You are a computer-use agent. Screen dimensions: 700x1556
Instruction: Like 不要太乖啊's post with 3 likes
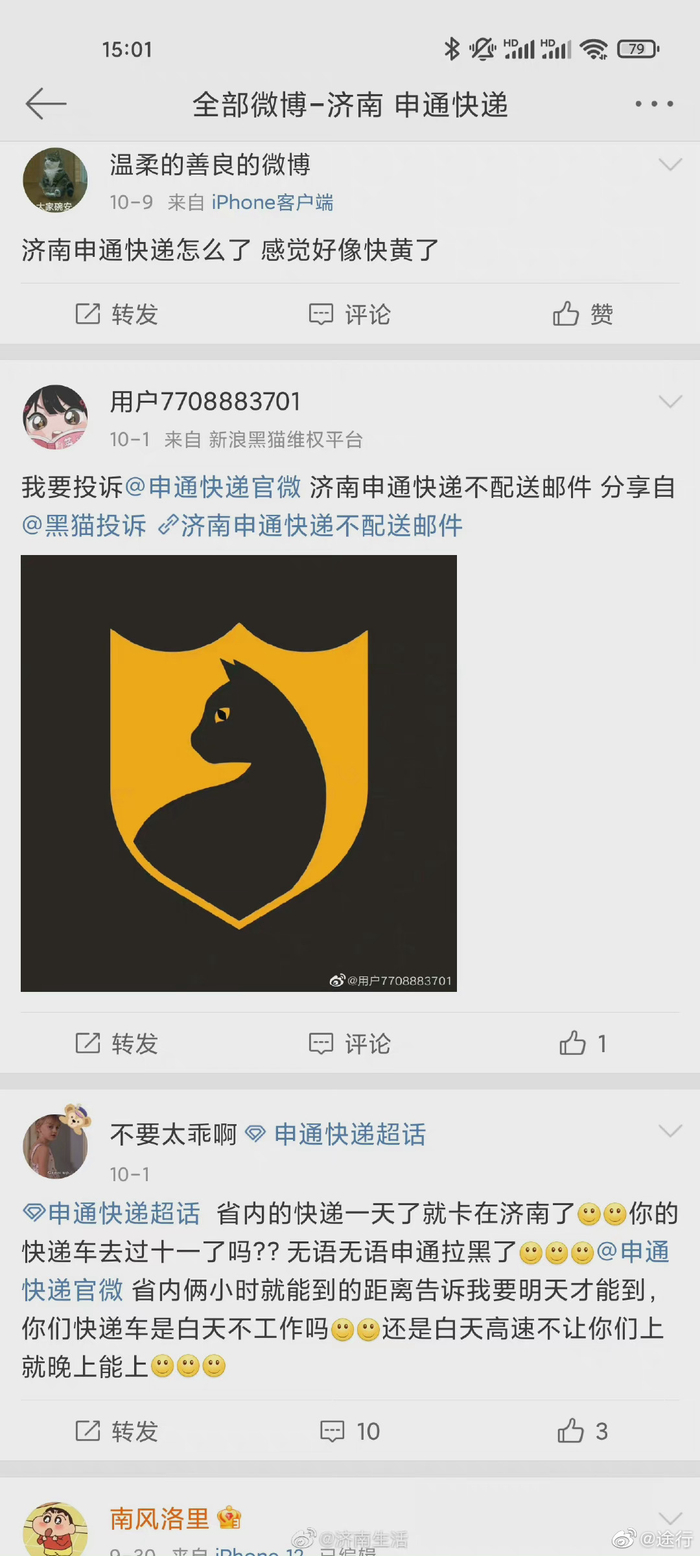(583, 1431)
